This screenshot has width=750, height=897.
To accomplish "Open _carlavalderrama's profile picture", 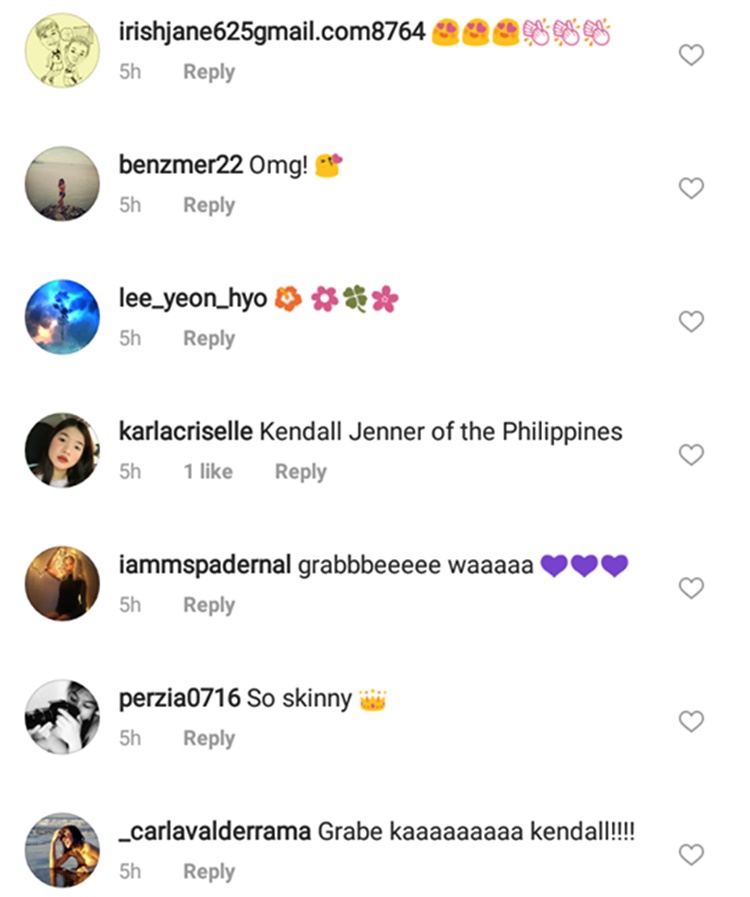I will pos(62,850).
